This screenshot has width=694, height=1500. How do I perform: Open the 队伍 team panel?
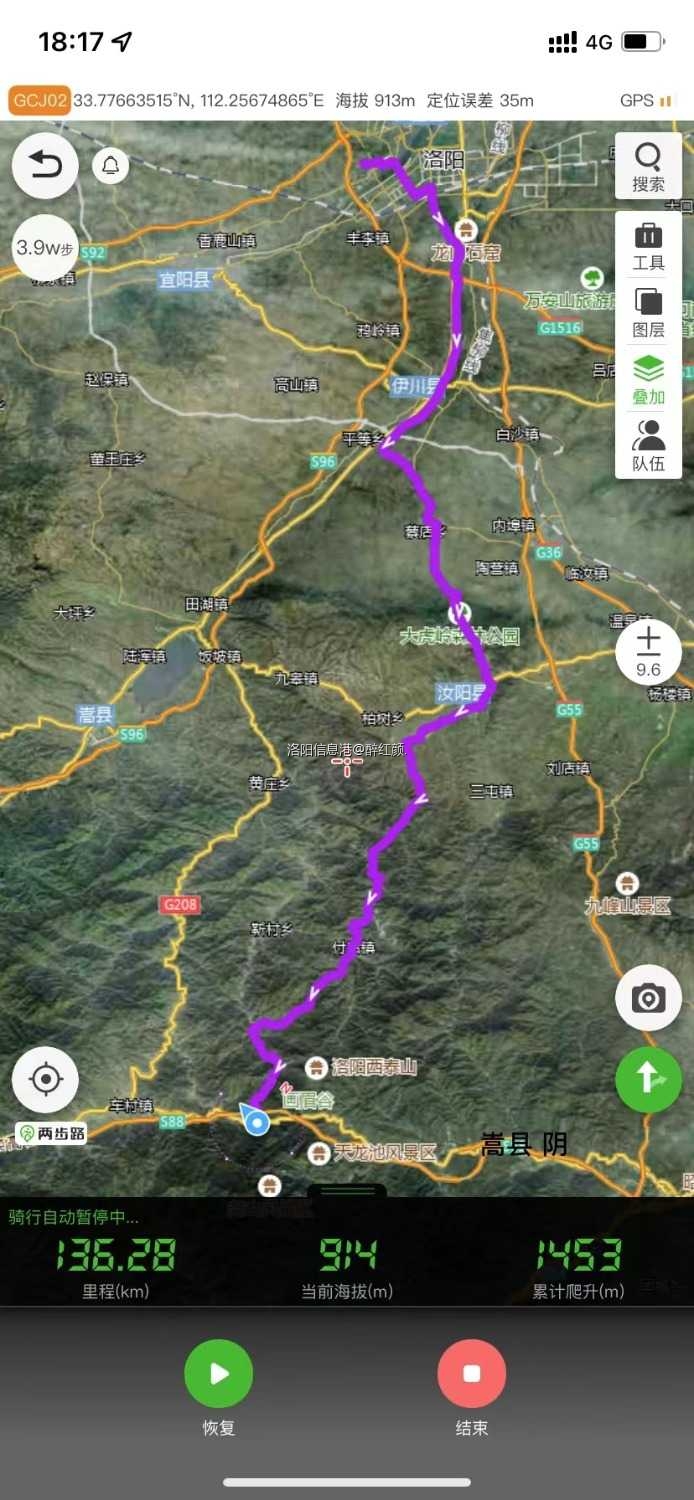tap(648, 445)
